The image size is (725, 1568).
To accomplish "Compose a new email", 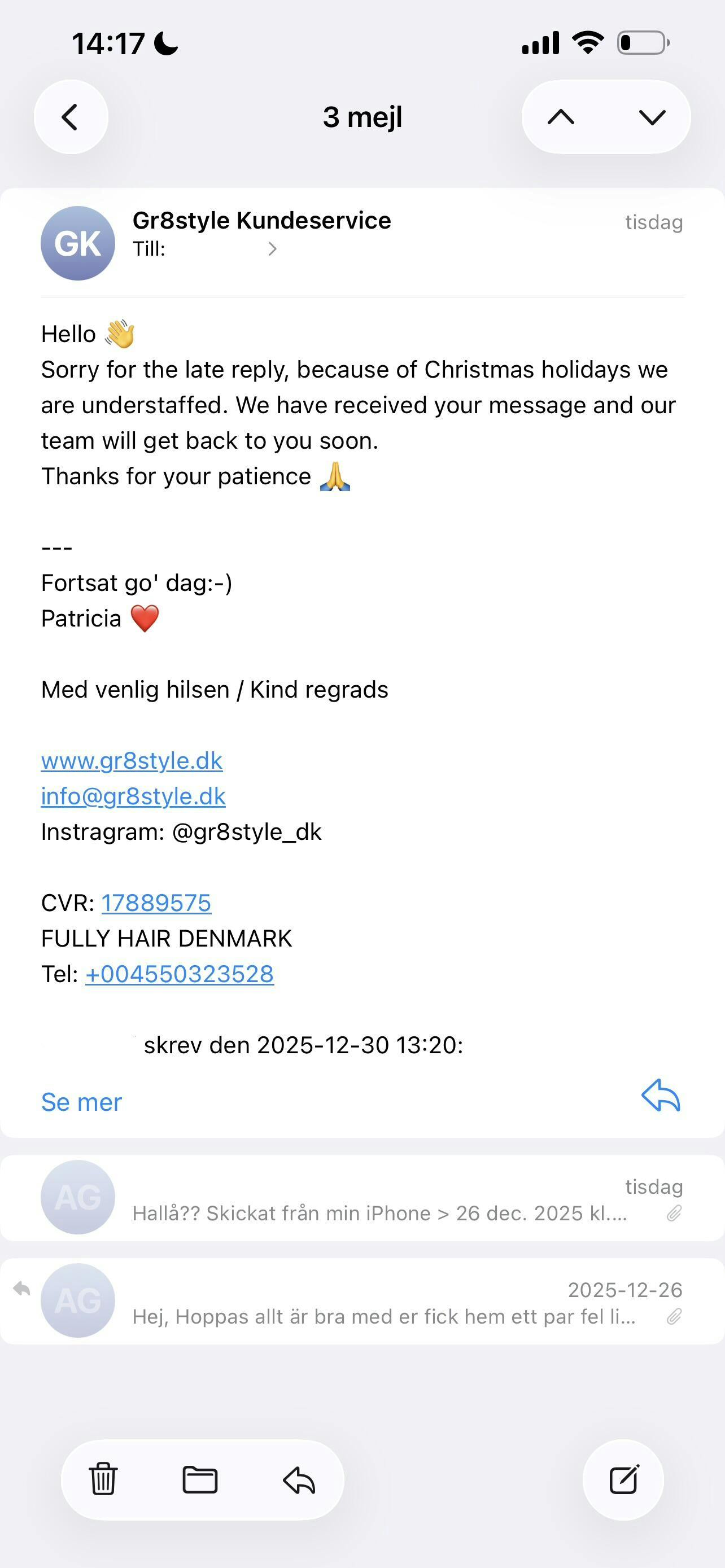I will point(623,1479).
